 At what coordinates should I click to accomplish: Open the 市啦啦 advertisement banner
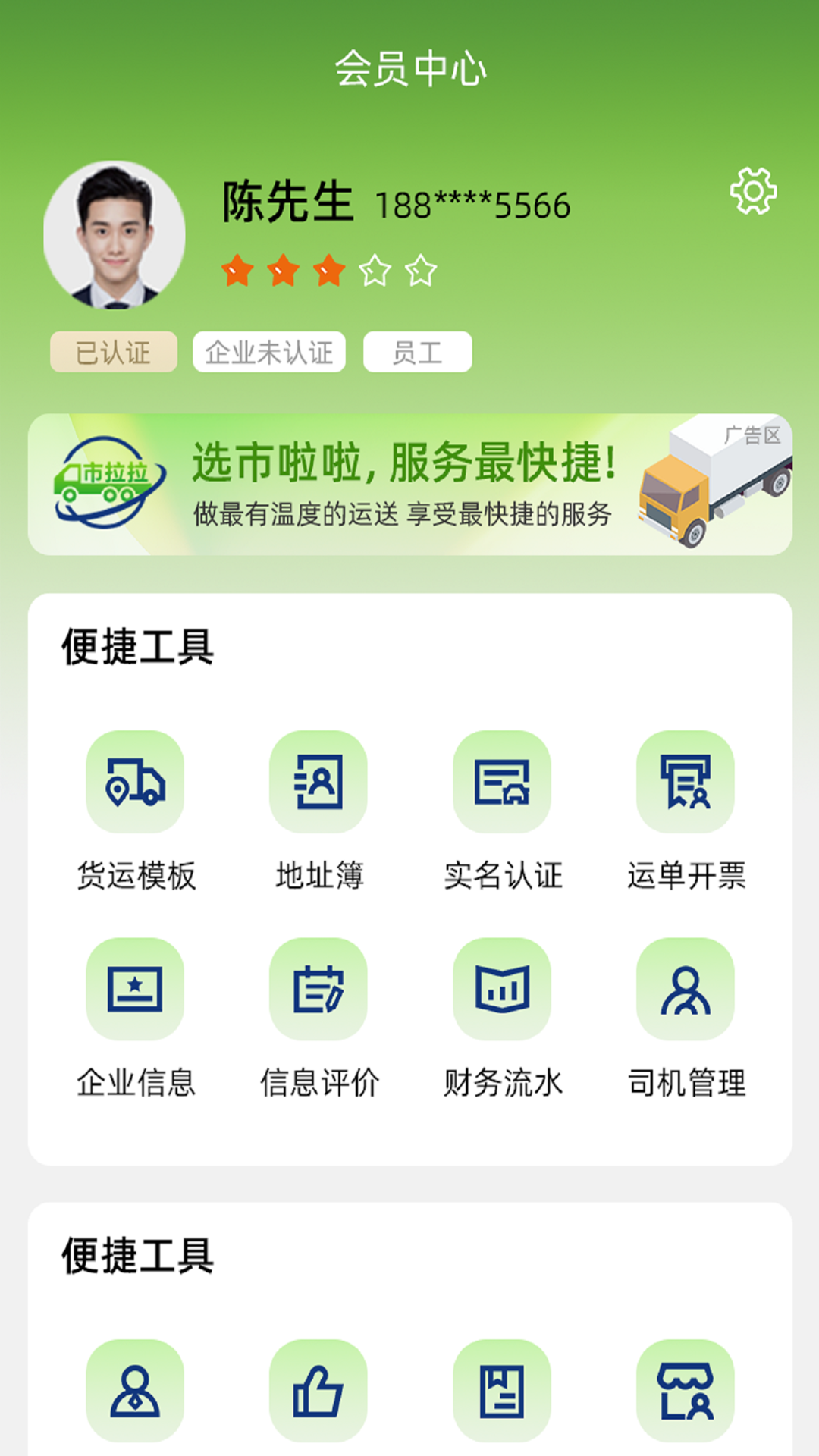[x=409, y=482]
